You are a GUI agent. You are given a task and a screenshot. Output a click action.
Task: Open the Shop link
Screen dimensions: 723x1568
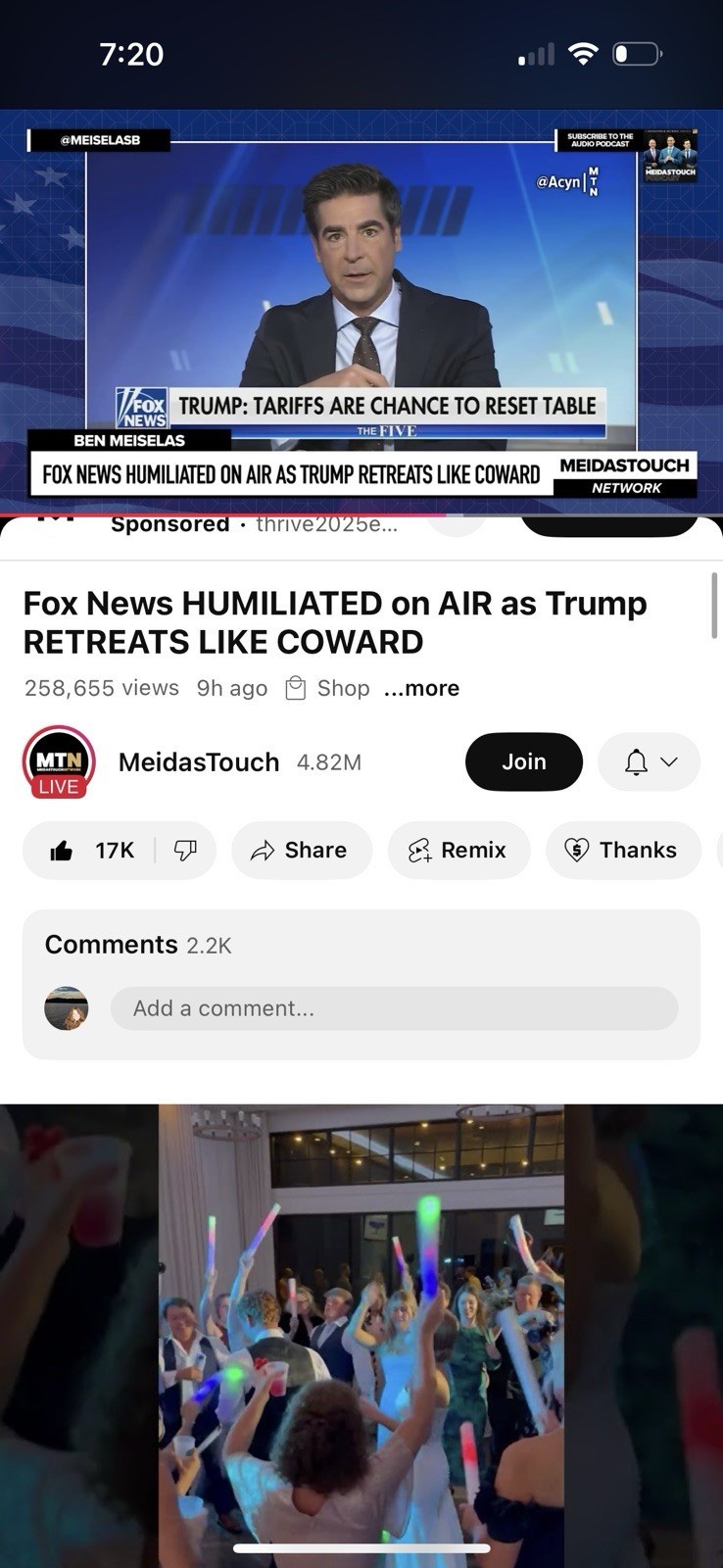point(327,688)
